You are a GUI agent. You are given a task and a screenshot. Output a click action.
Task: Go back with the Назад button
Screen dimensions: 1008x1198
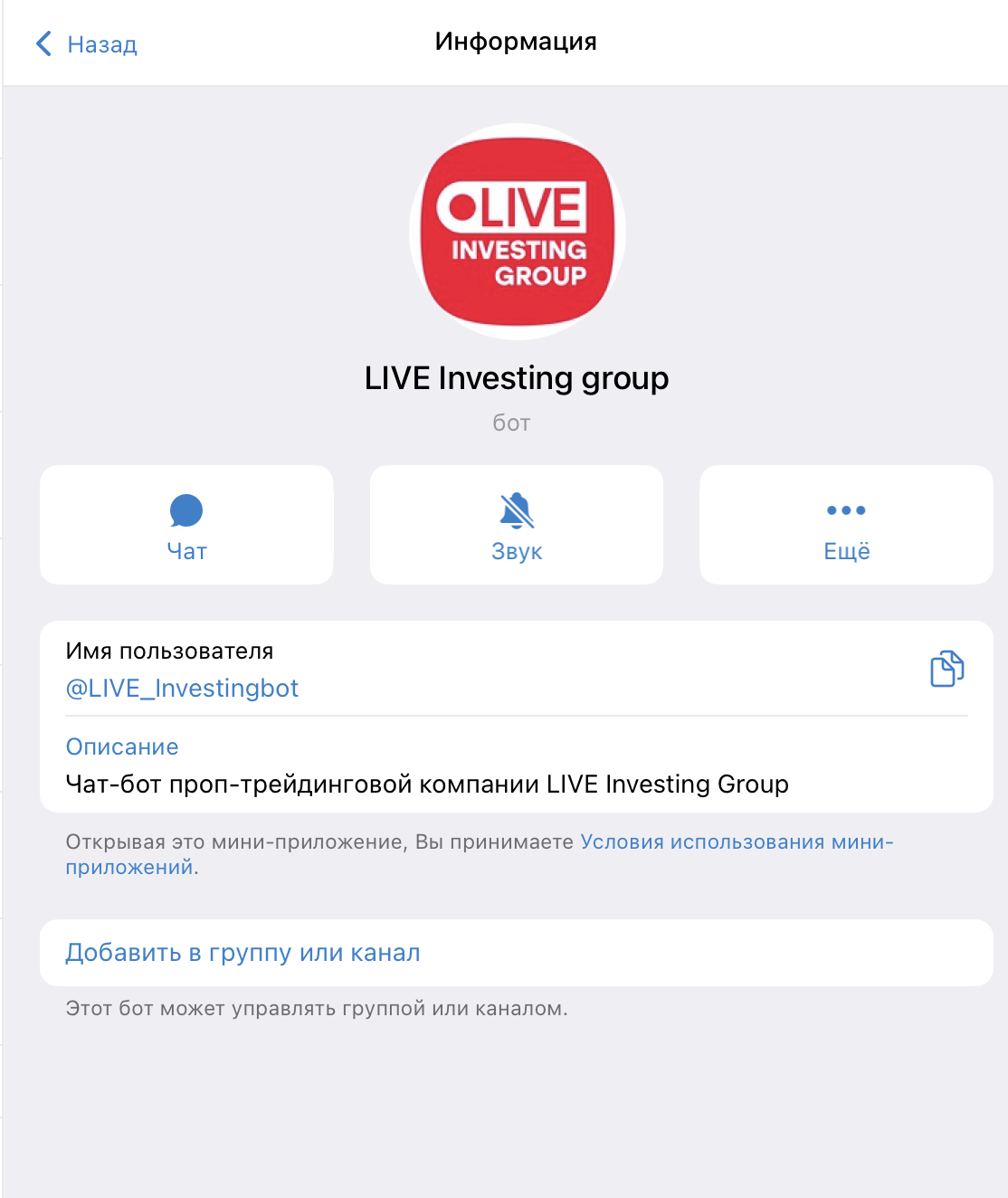87,43
